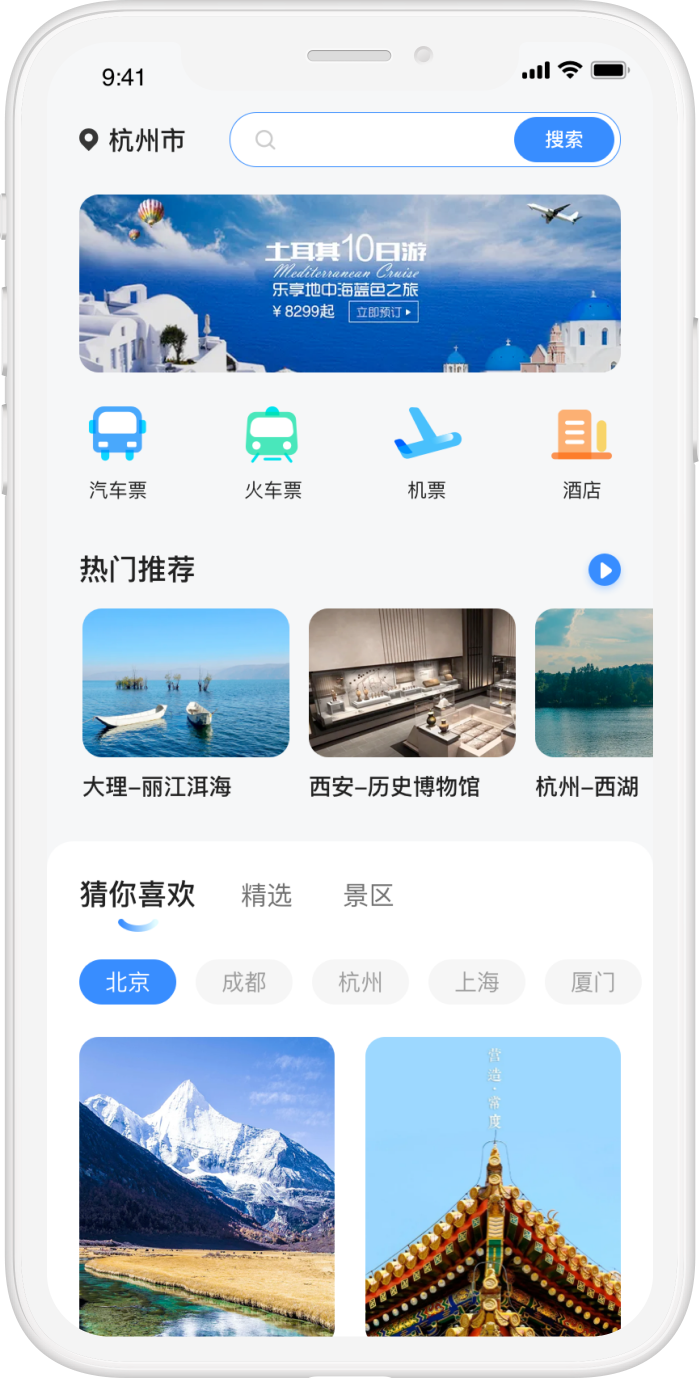Tap the 搜索 button

pos(564,140)
